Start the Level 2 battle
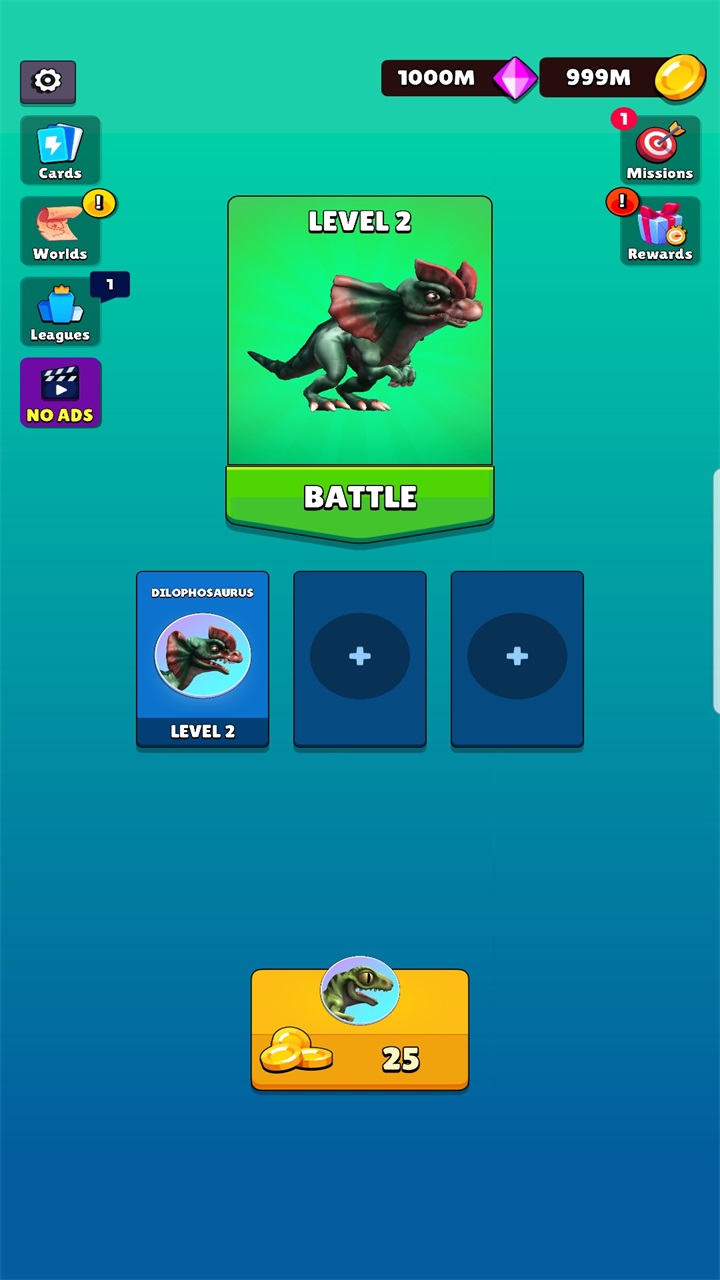720x1280 pixels. pos(360,496)
